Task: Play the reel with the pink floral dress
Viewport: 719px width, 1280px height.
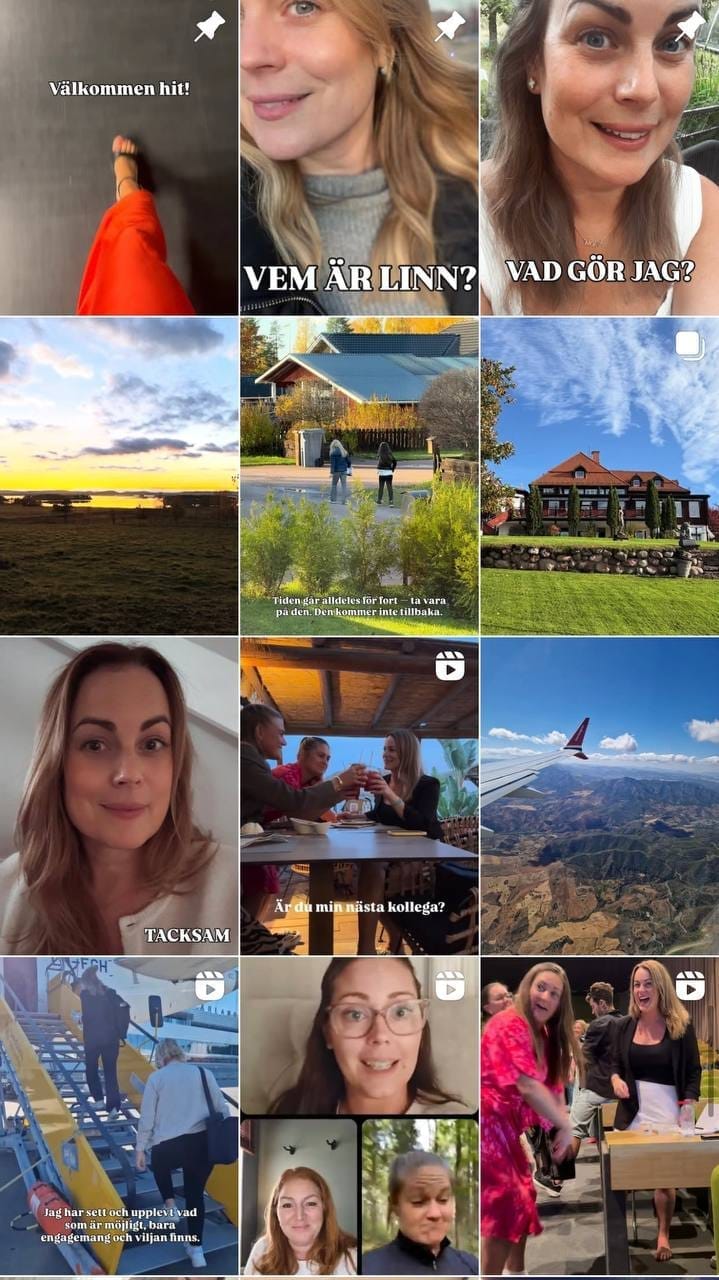Action: tap(600, 1116)
